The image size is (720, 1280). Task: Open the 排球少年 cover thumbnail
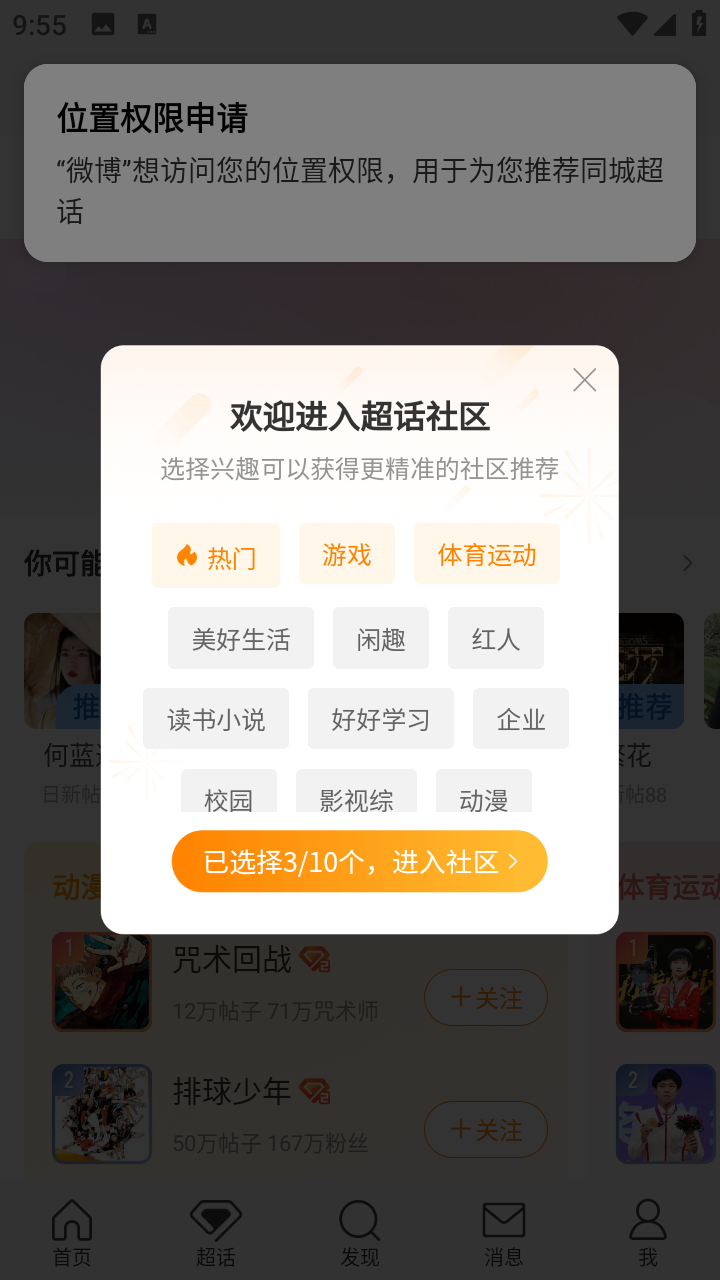[101, 1113]
